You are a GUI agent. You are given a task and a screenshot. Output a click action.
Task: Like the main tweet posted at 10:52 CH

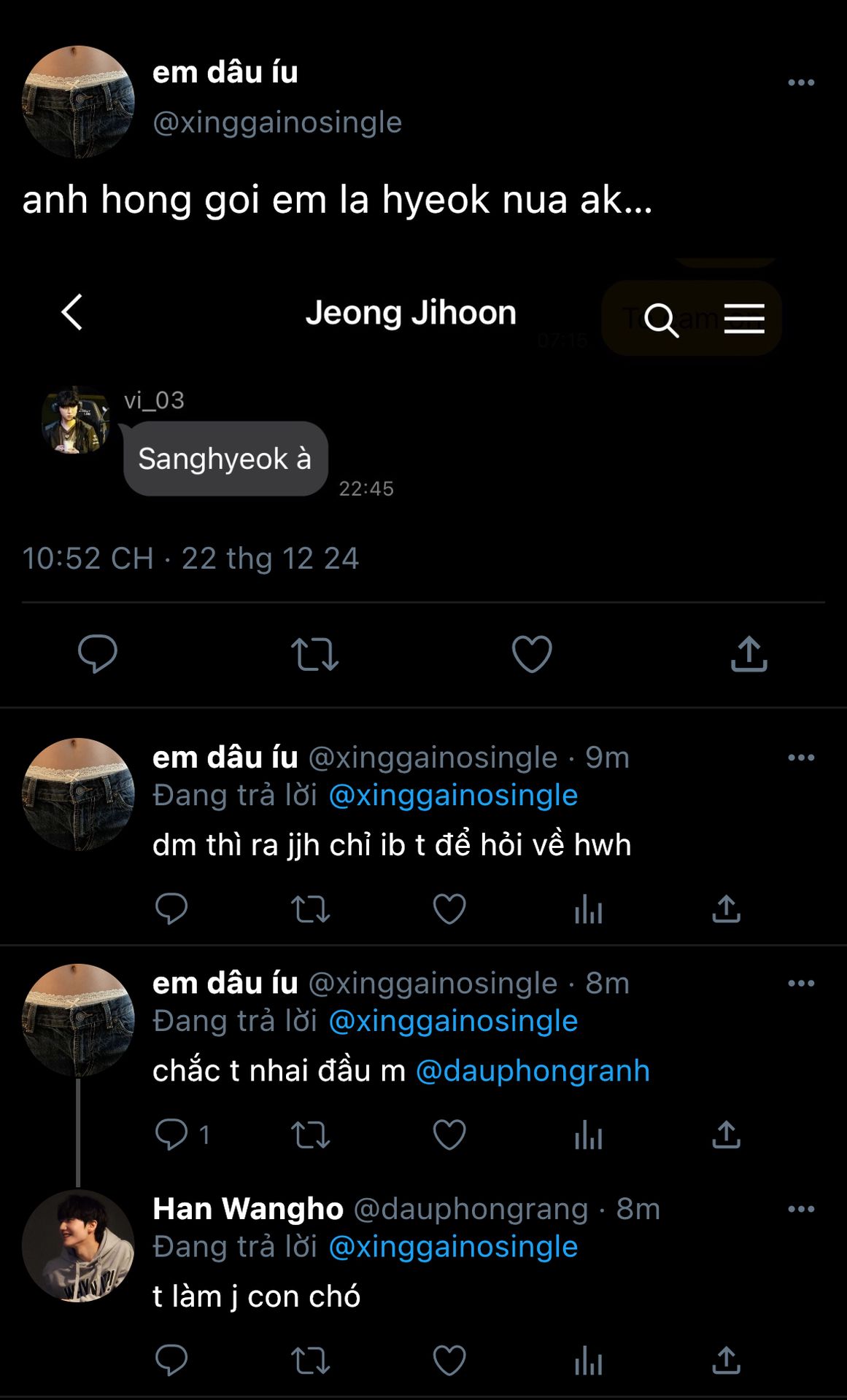531,653
